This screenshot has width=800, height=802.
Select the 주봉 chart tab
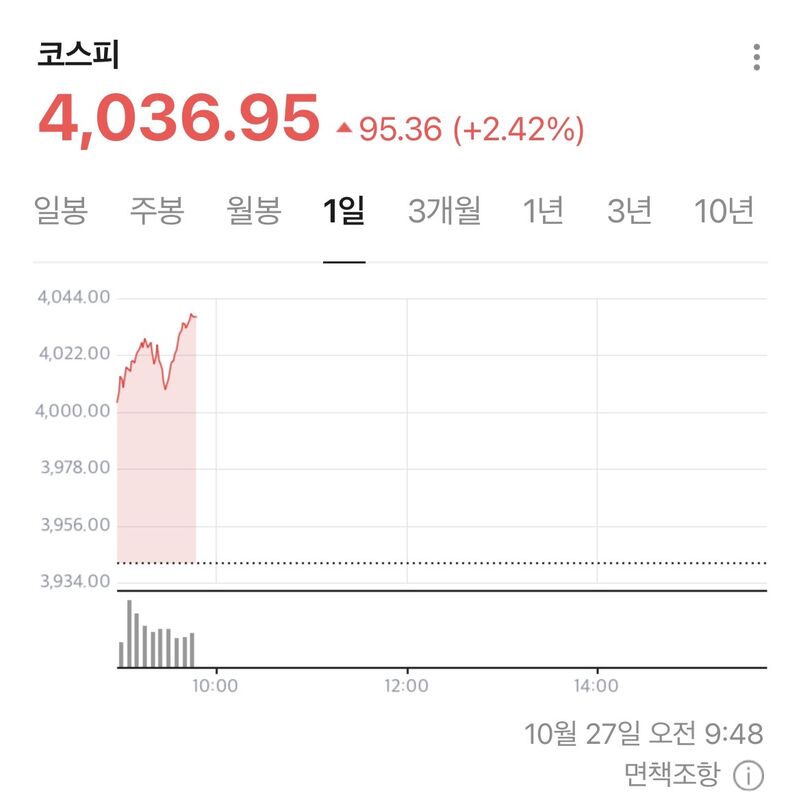(156, 211)
